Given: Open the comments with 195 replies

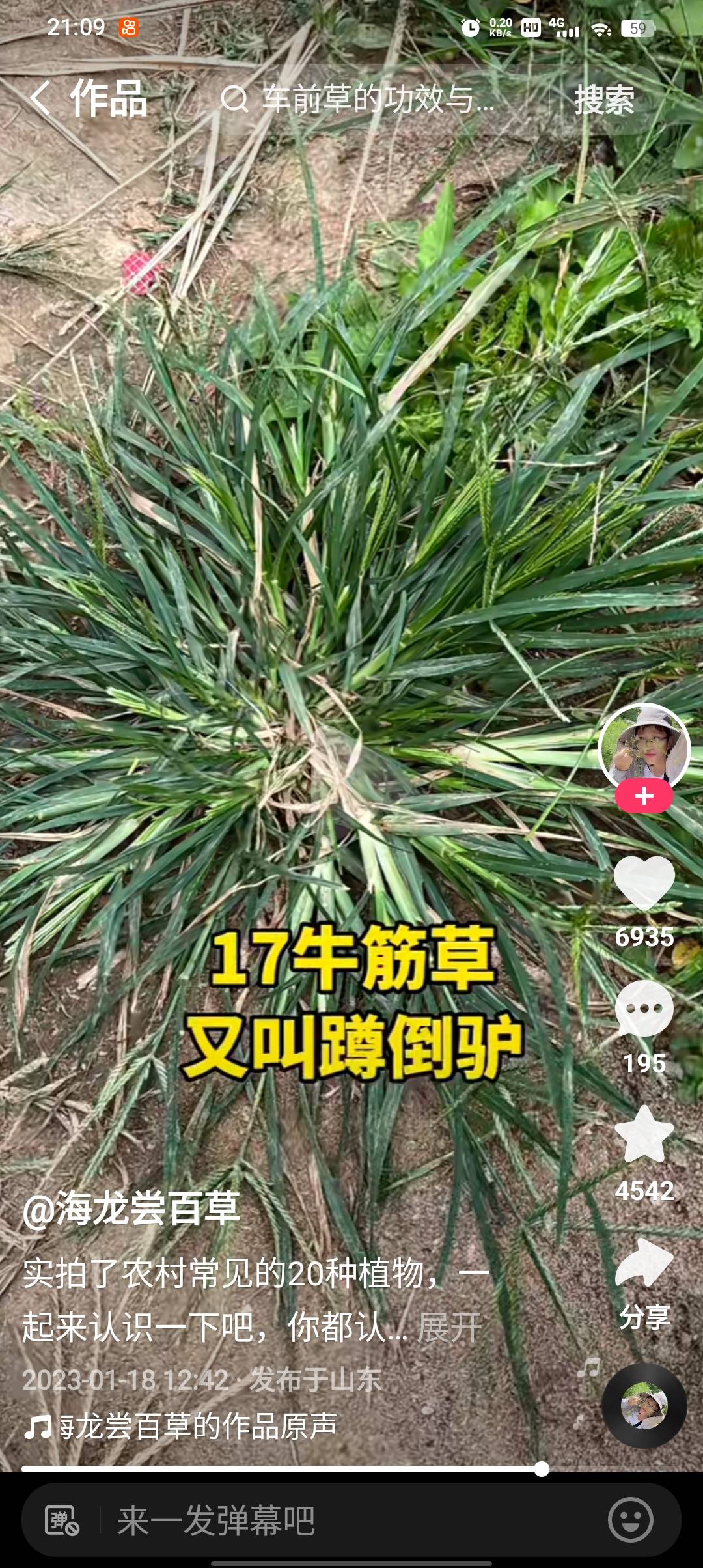Looking at the screenshot, I should tap(644, 1009).
